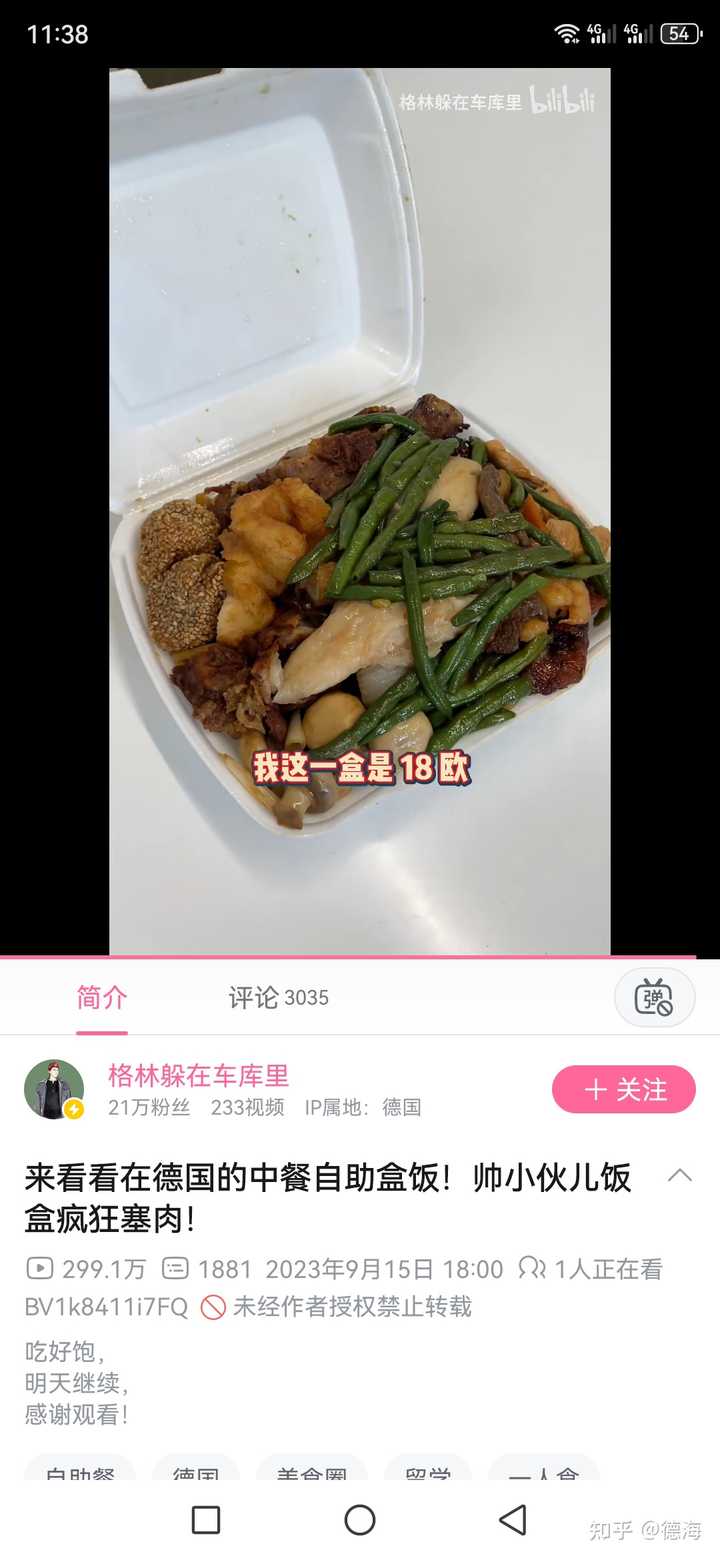Select the 美食圈 tag
720x1560 pixels.
pos(311,1473)
